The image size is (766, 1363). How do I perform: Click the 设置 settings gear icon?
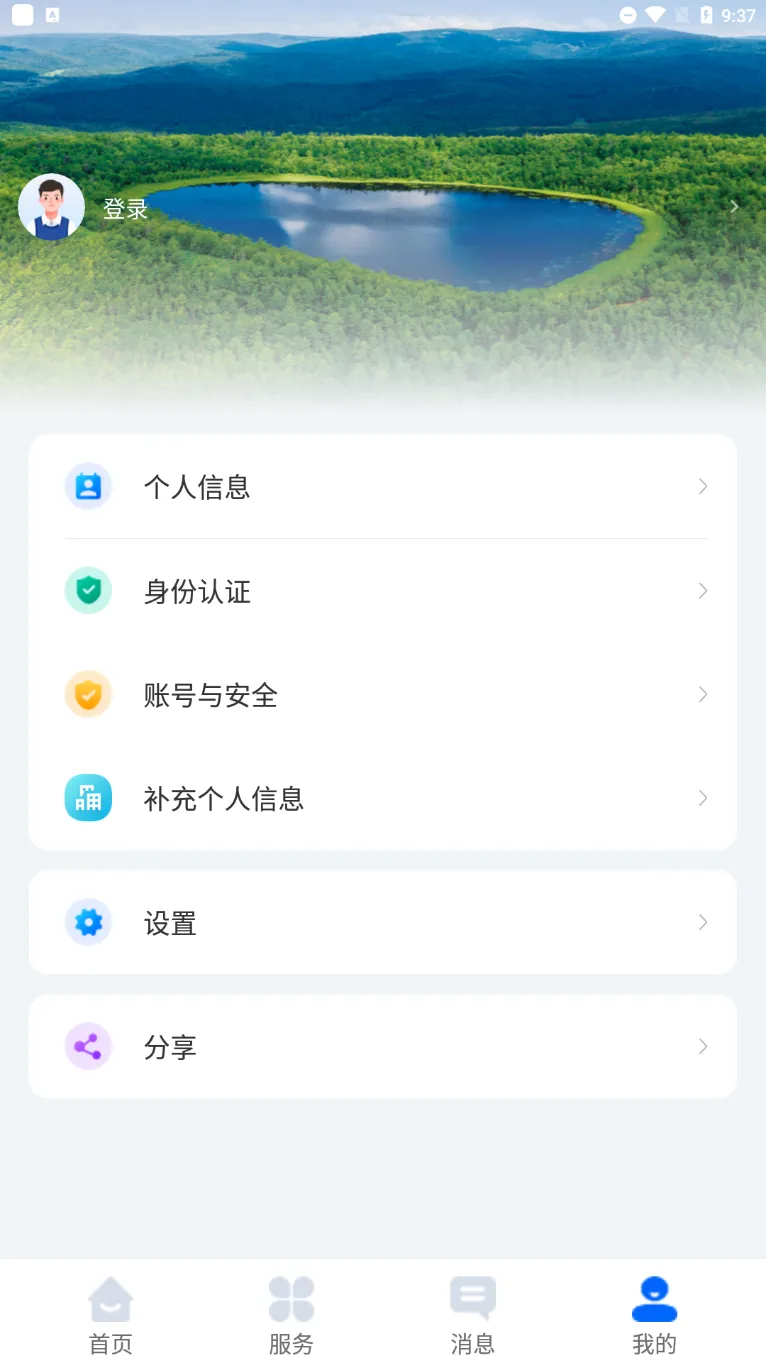[88, 922]
